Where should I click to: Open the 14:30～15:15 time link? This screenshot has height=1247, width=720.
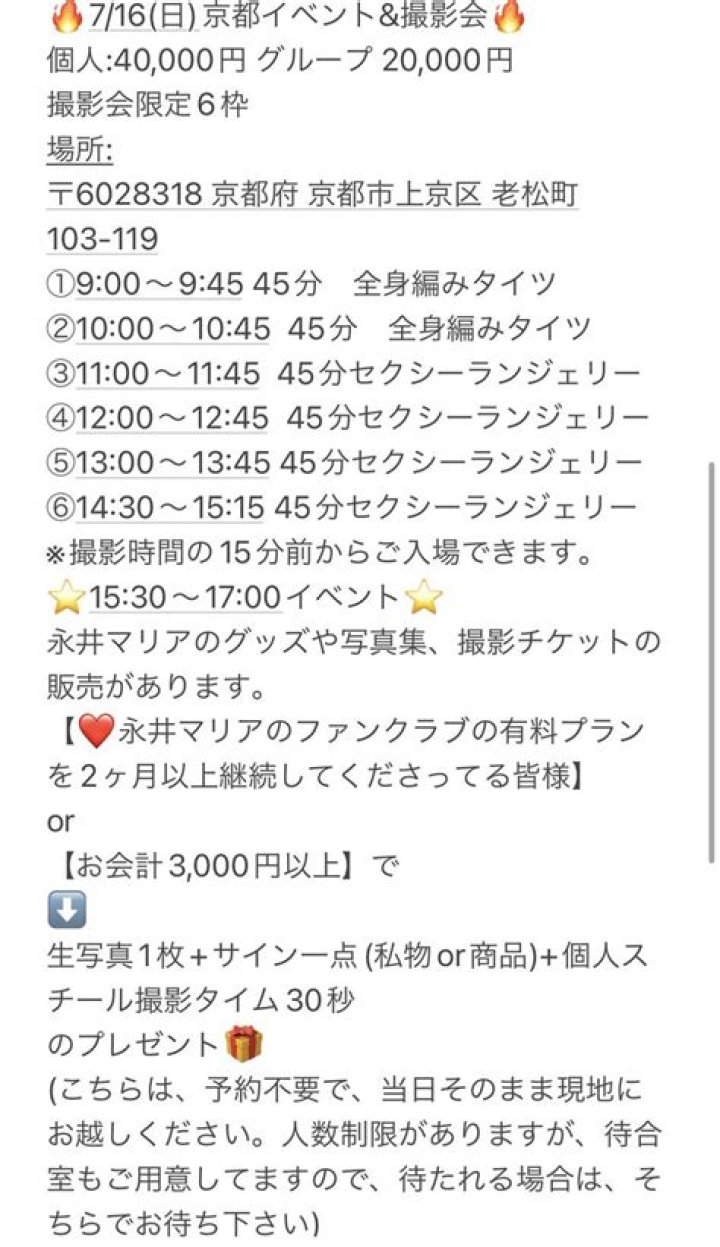tap(168, 507)
